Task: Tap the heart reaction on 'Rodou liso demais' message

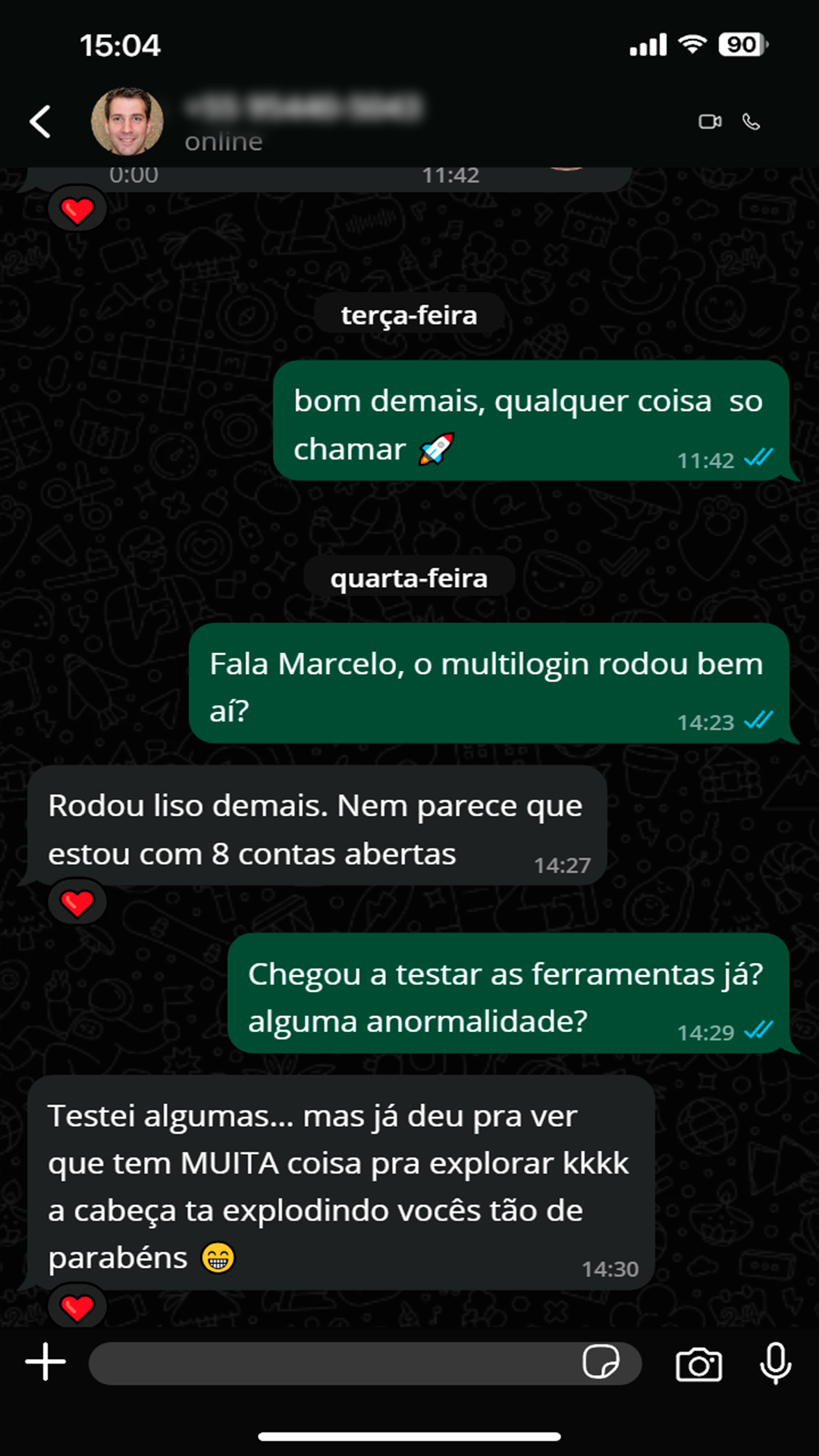Action: [75, 902]
